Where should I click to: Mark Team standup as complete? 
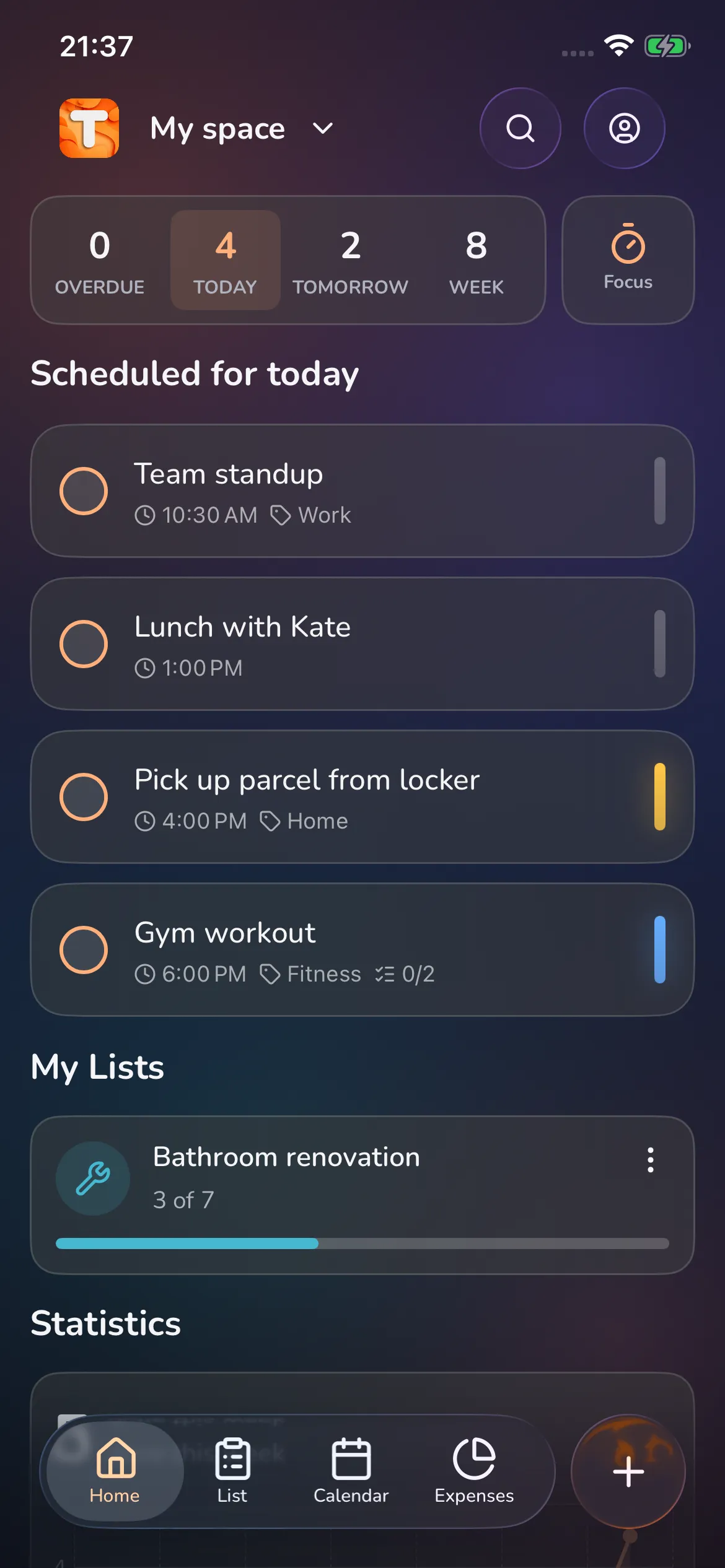pyautogui.click(x=84, y=490)
